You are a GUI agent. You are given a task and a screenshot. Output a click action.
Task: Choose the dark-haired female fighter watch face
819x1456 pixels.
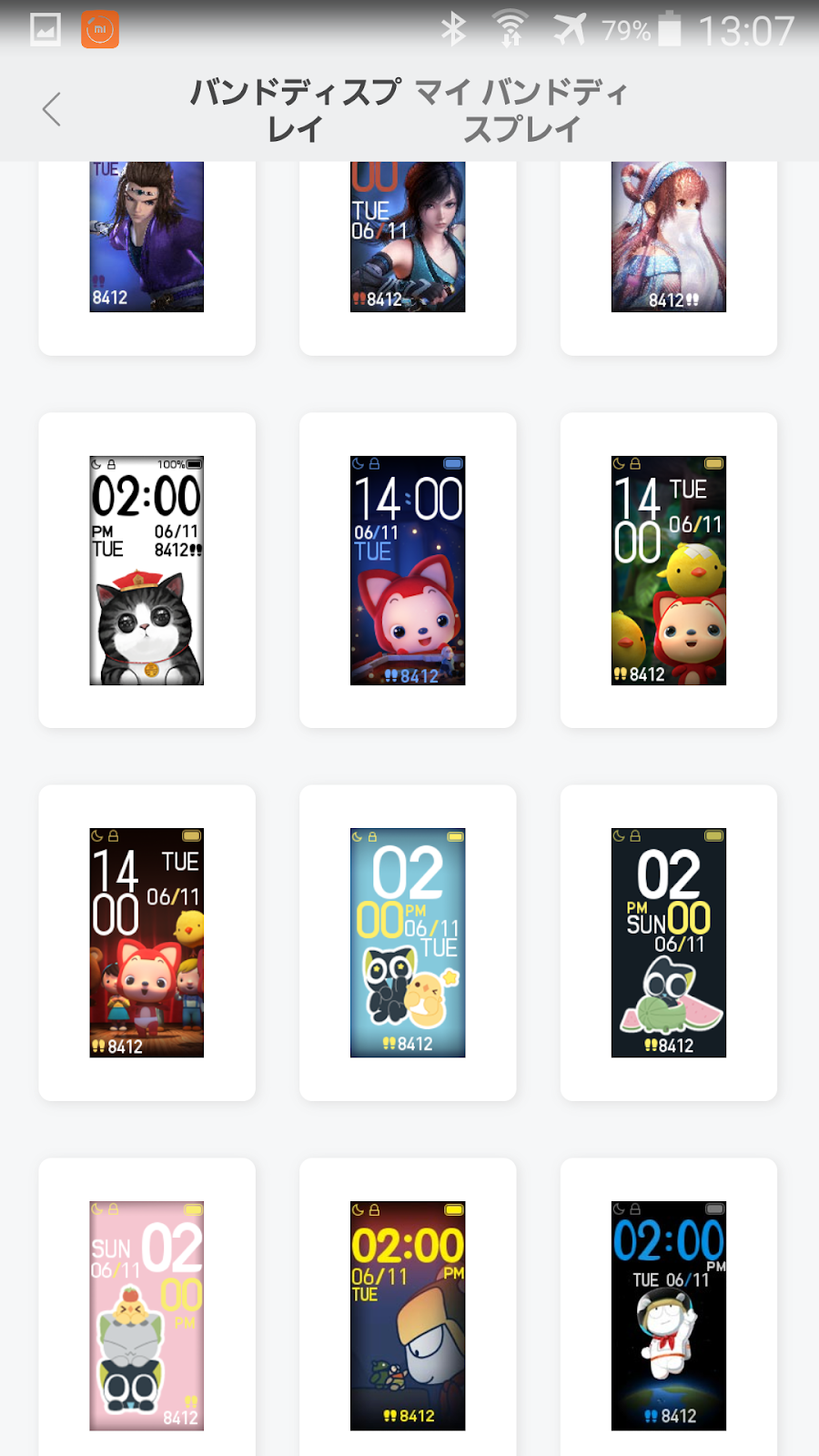408,238
